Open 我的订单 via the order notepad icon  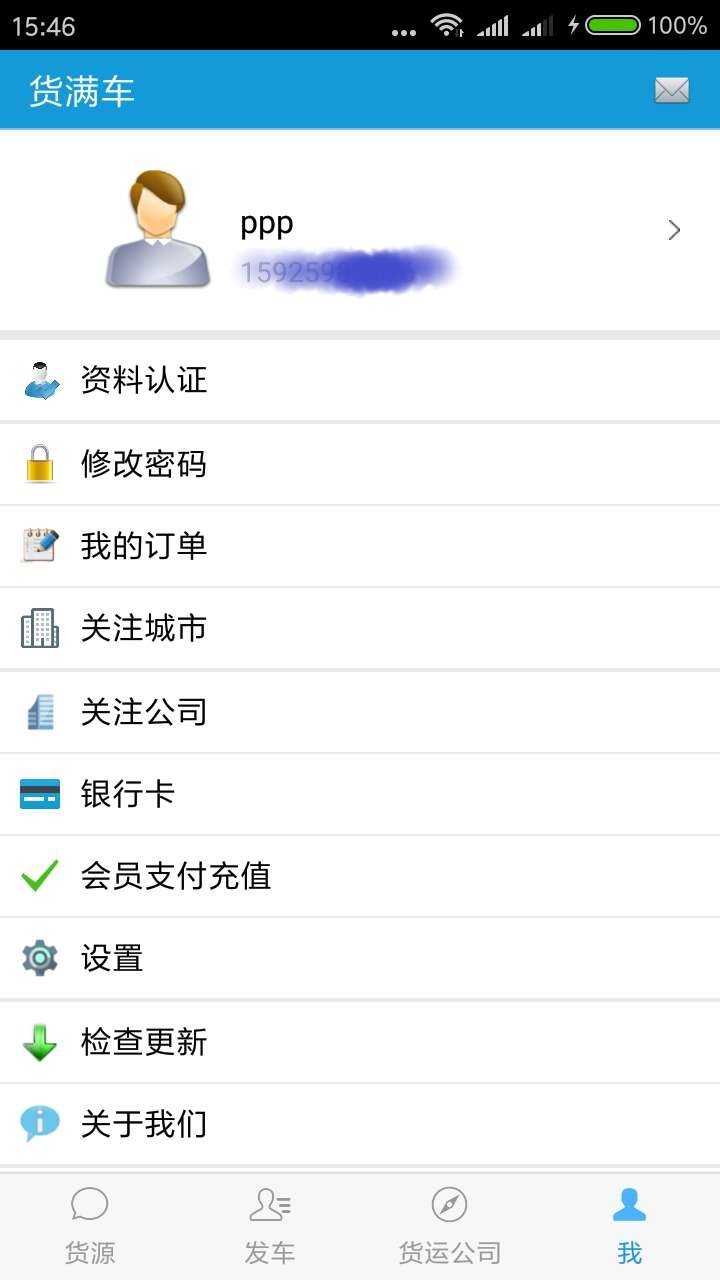tap(39, 546)
